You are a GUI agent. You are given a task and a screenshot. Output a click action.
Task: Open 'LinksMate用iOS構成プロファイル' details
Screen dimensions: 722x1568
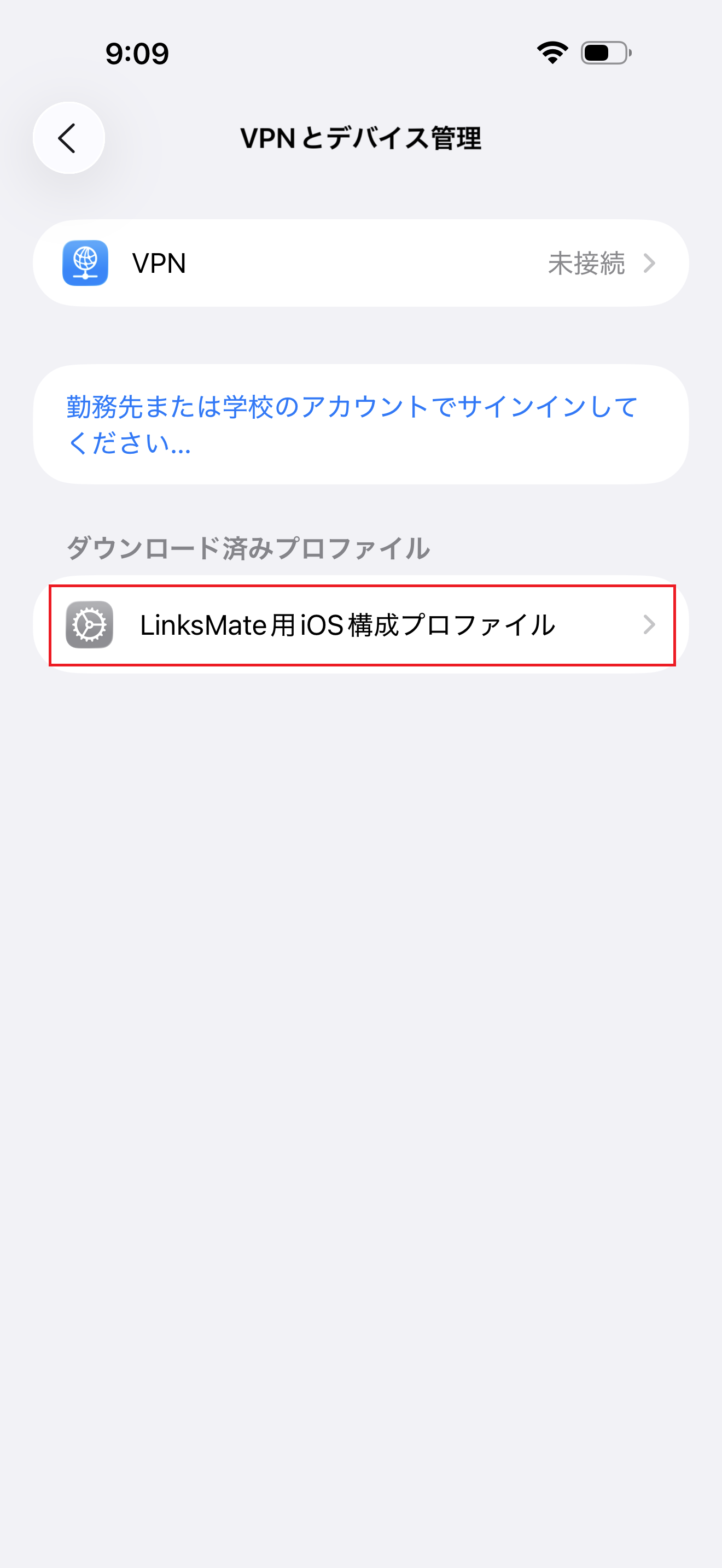(x=347, y=624)
